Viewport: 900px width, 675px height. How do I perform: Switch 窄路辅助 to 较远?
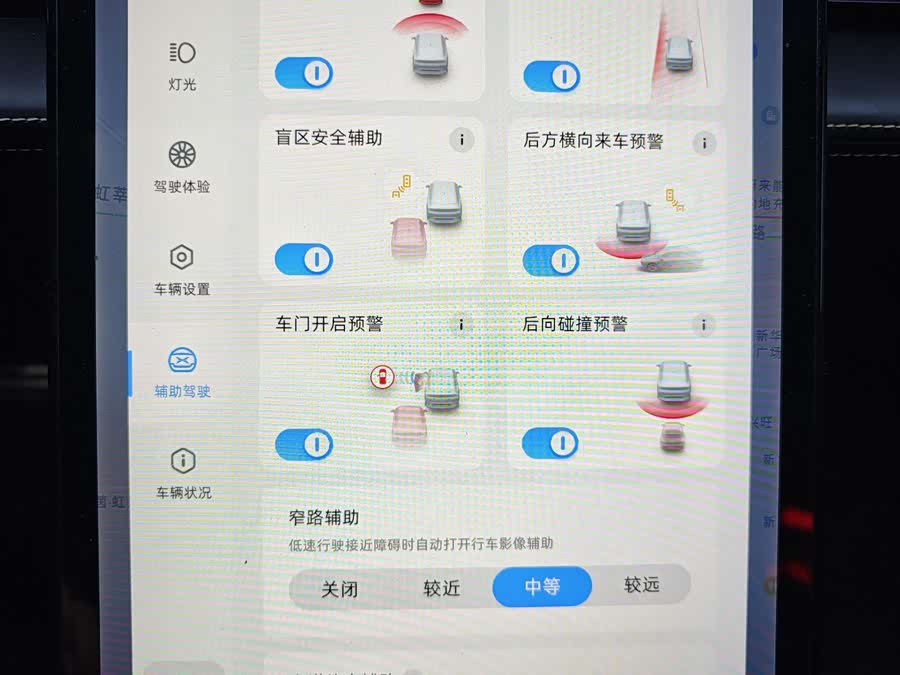[x=641, y=585]
